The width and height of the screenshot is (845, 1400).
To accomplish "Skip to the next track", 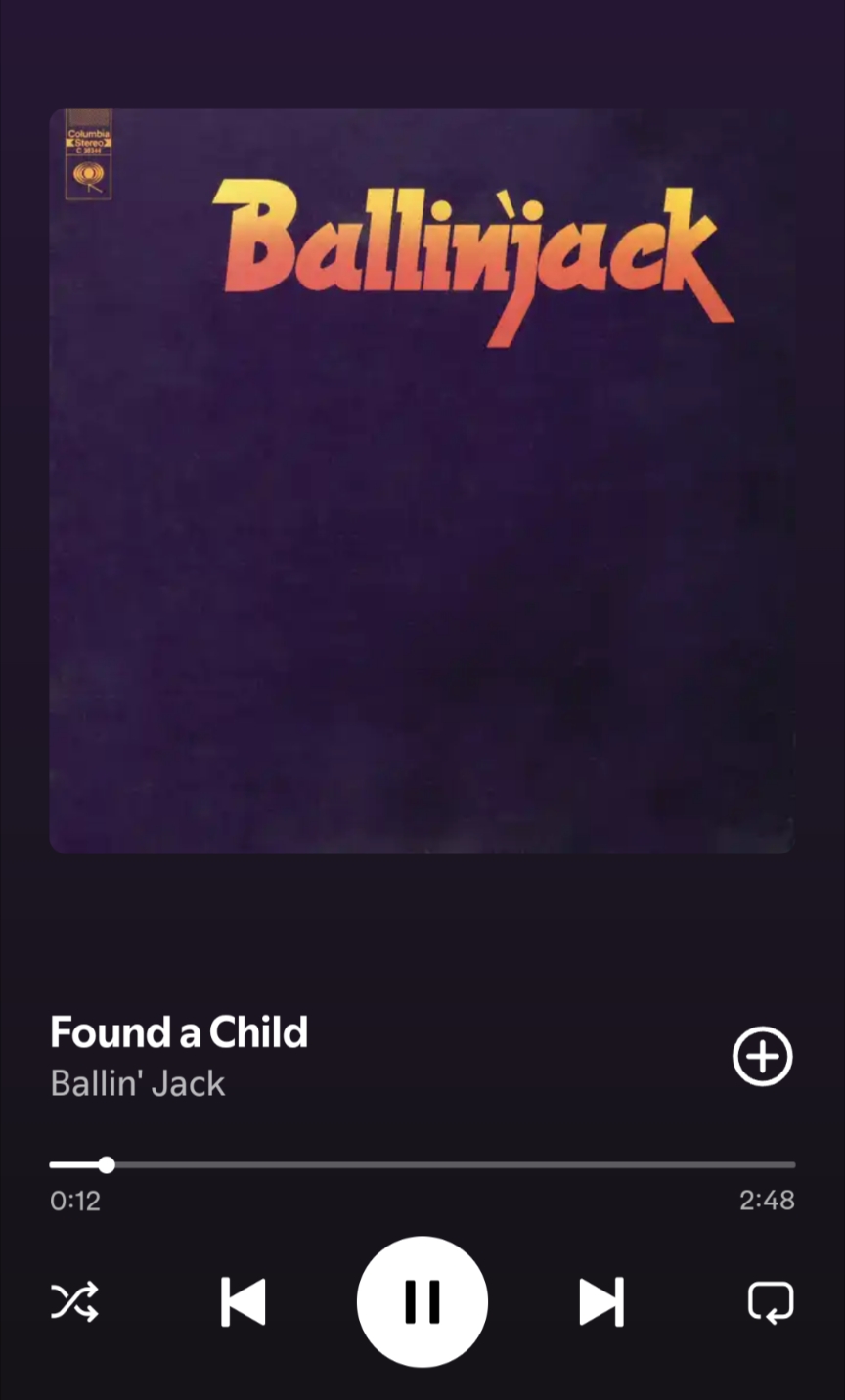I will [600, 1301].
